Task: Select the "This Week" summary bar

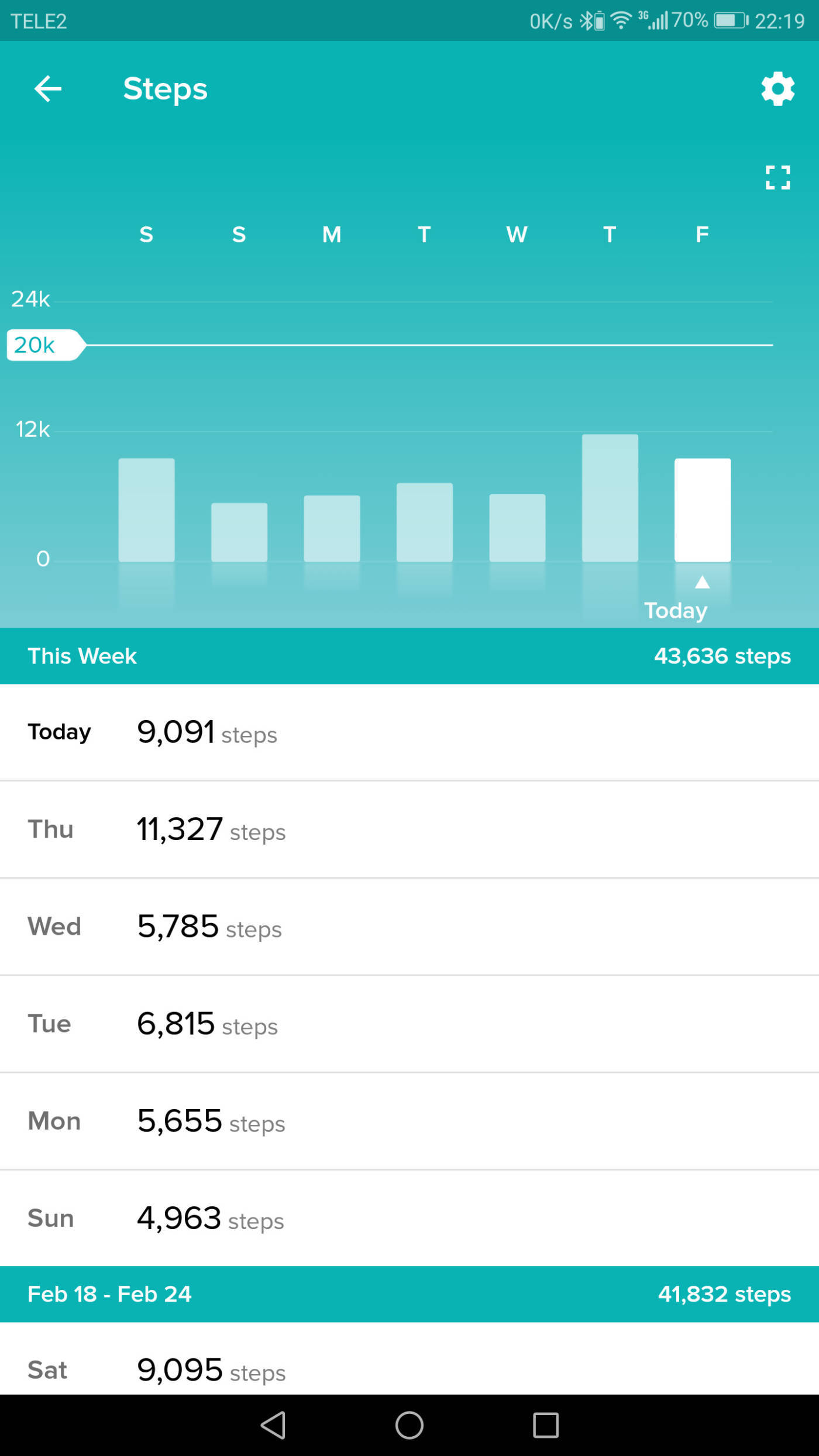Action: coord(81,656)
